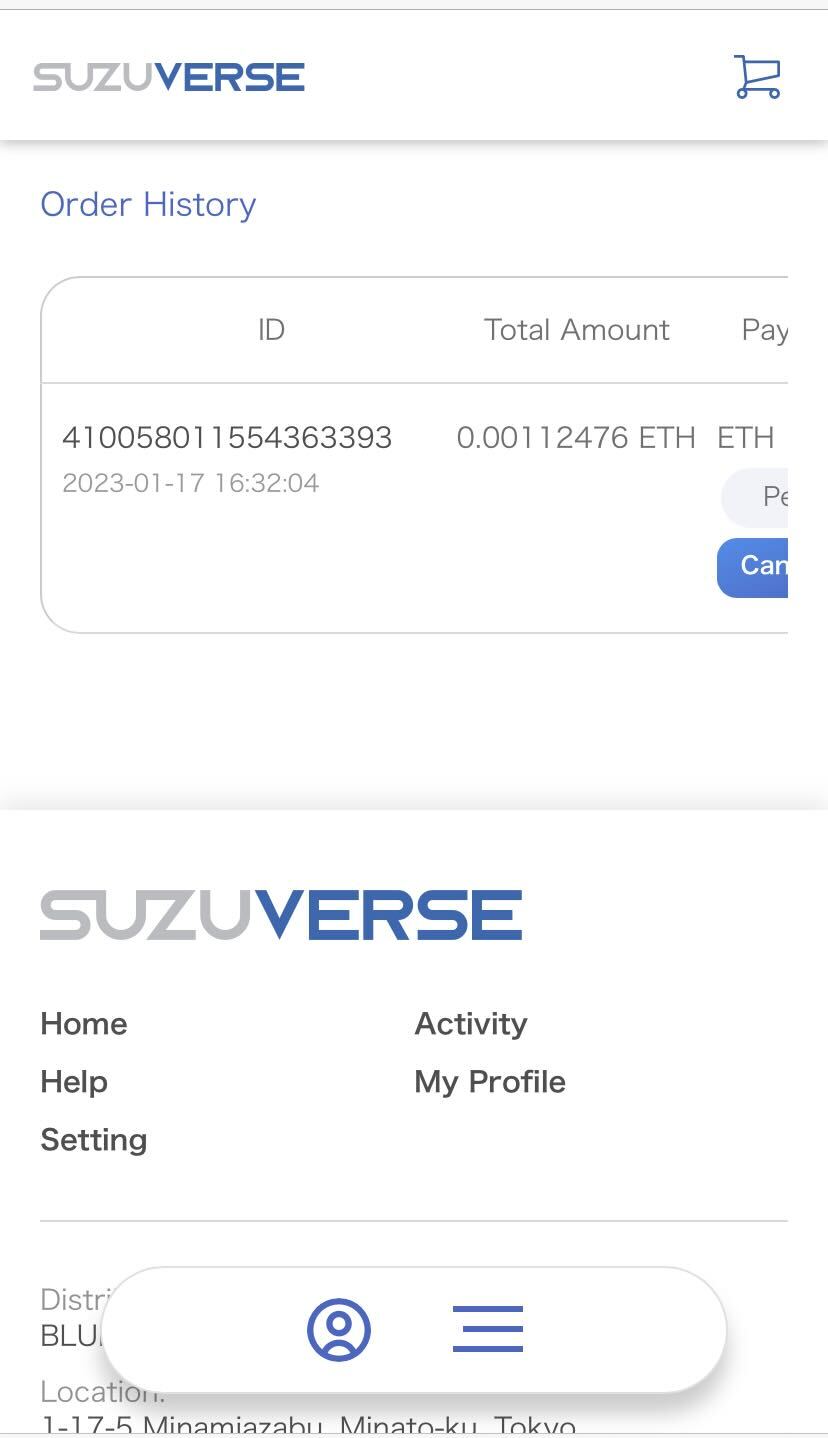Image resolution: width=828 pixels, height=1438 pixels.
Task: Open My Profile link
Action: point(490,1082)
